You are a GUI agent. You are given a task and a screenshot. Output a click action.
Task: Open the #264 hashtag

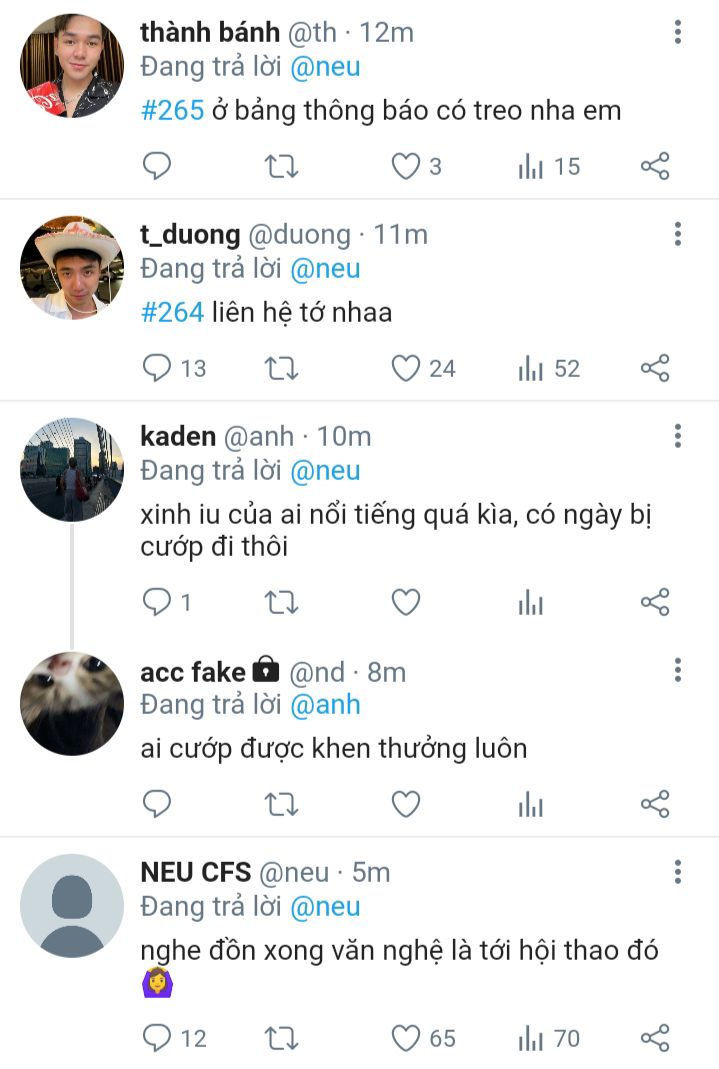(172, 312)
